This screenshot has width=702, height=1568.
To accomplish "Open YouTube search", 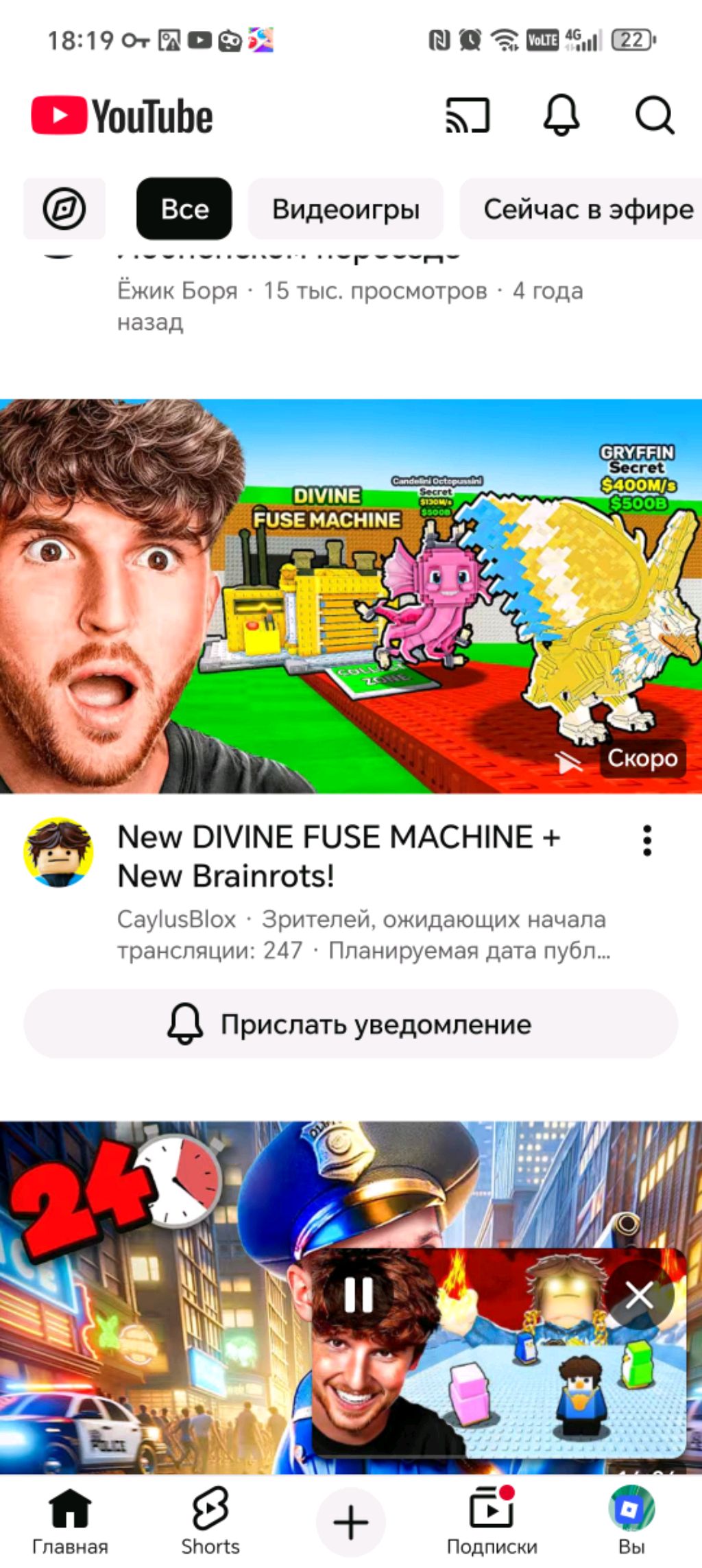I will (x=655, y=115).
